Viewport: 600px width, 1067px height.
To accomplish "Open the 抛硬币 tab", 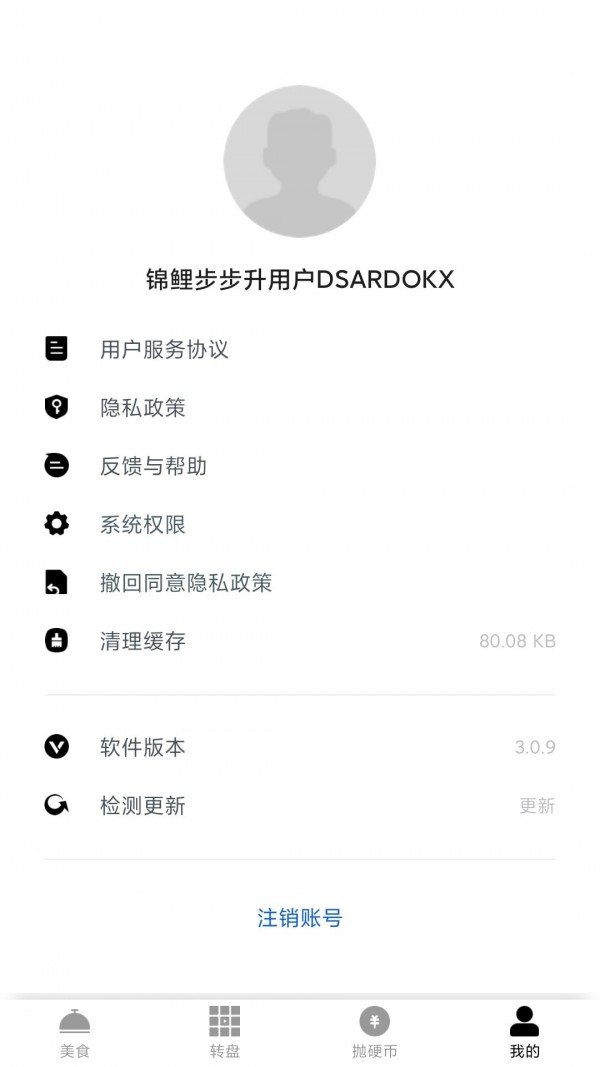I will pyautogui.click(x=375, y=1032).
